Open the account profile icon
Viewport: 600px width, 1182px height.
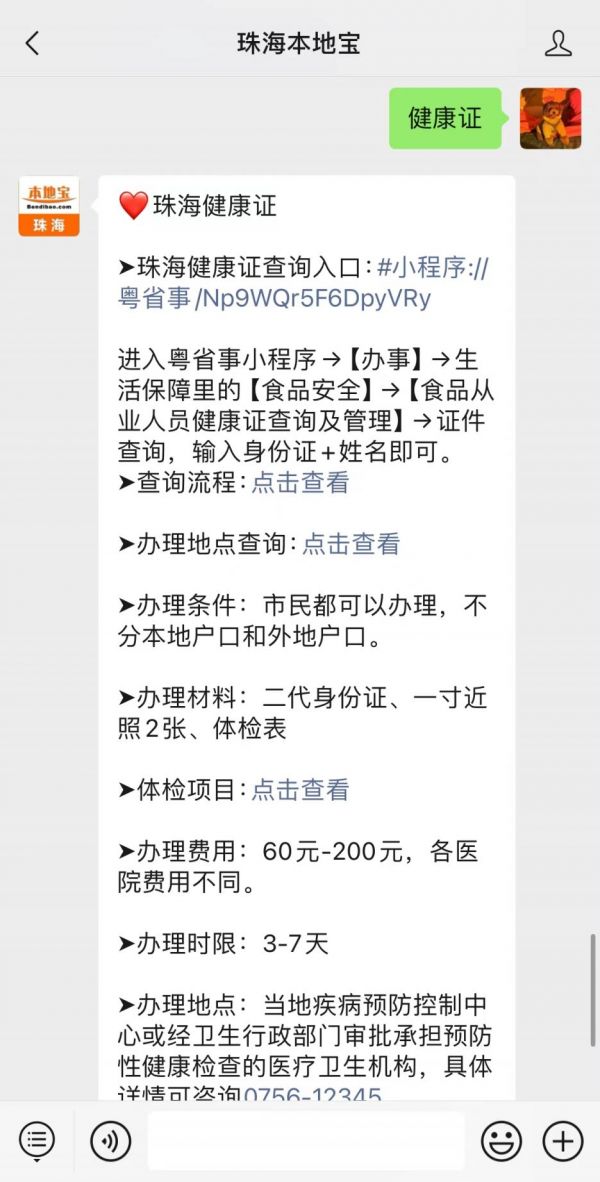tap(558, 43)
